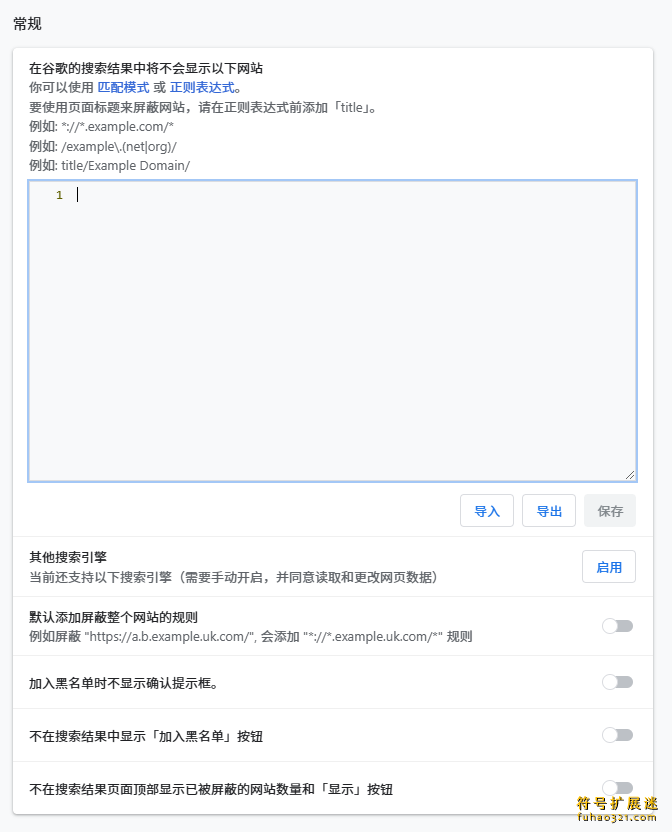Focus the blocked sites text area

click(x=332, y=330)
